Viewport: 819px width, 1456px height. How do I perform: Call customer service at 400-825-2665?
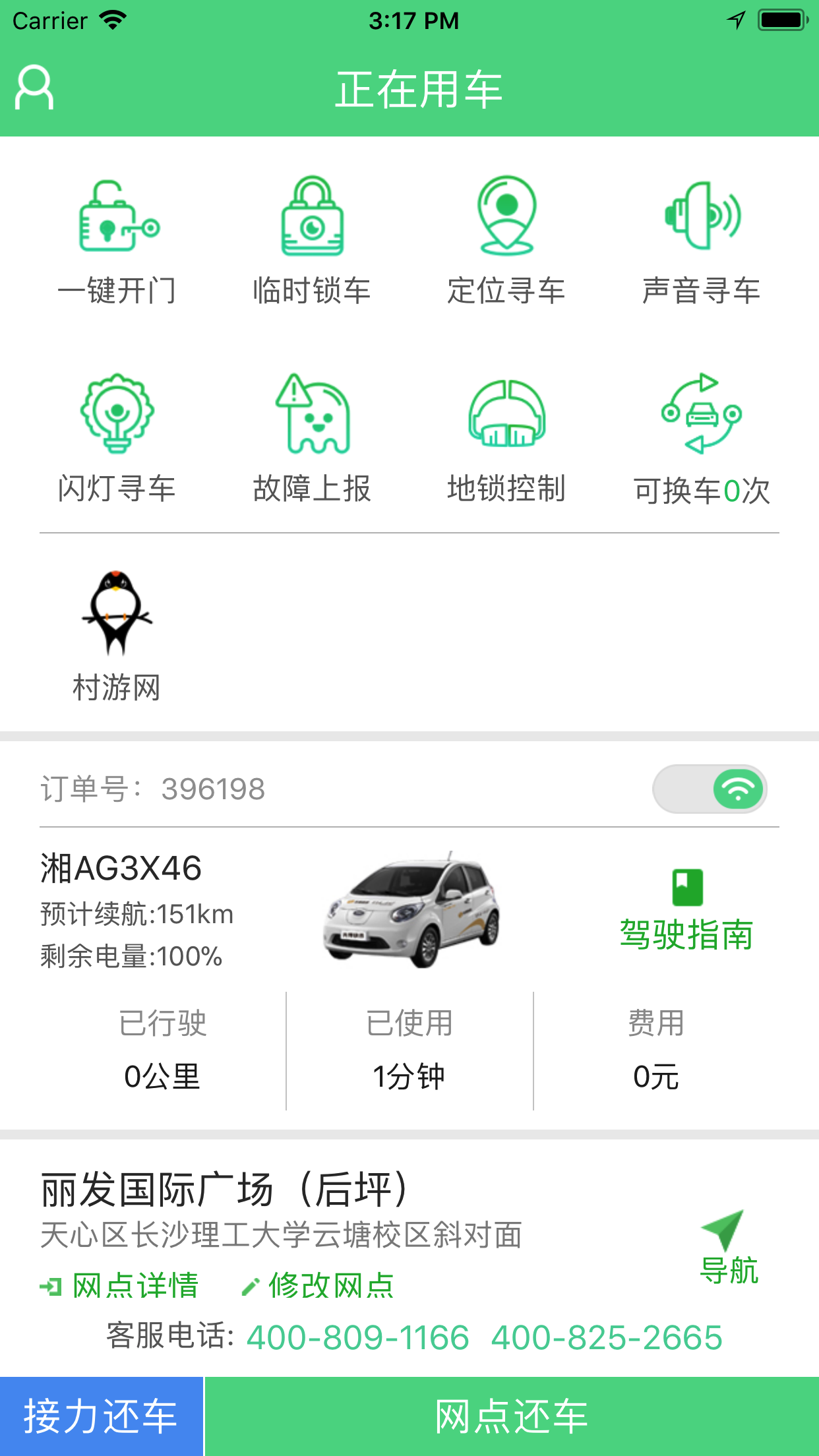click(x=607, y=1337)
